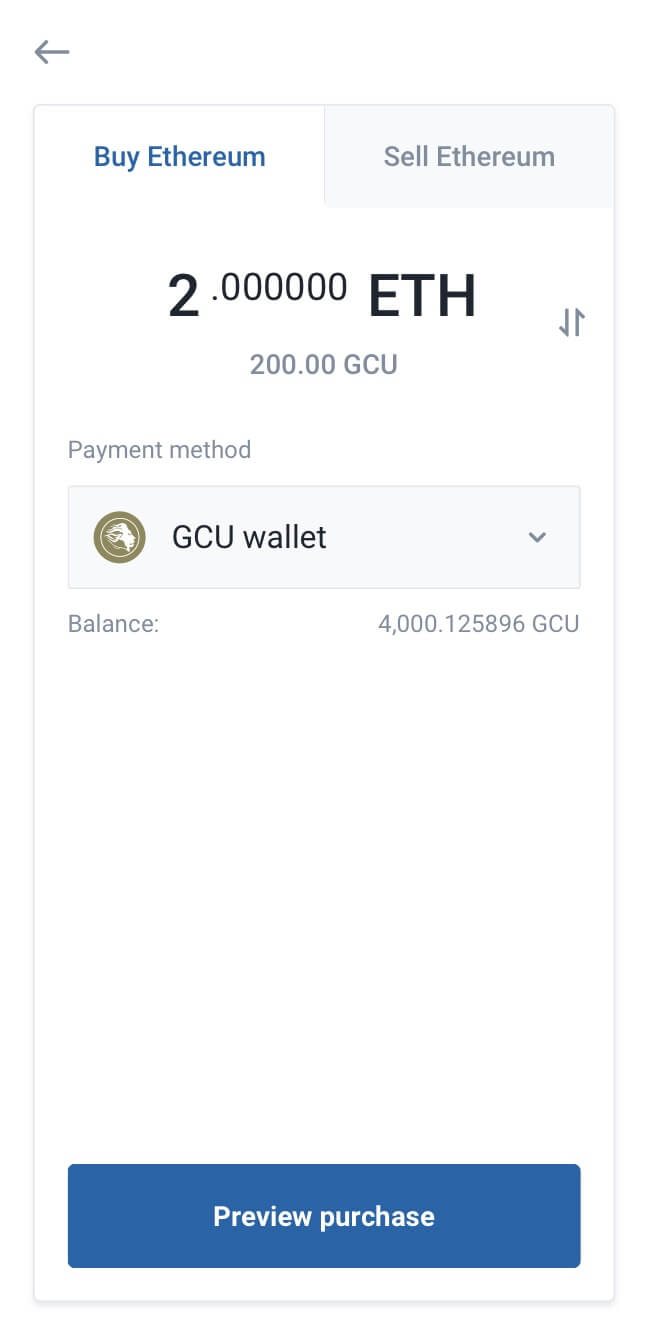Screen dimensions: 650x1340
Task: Switch to the Sell Ethereum tab
Action: pos(469,157)
